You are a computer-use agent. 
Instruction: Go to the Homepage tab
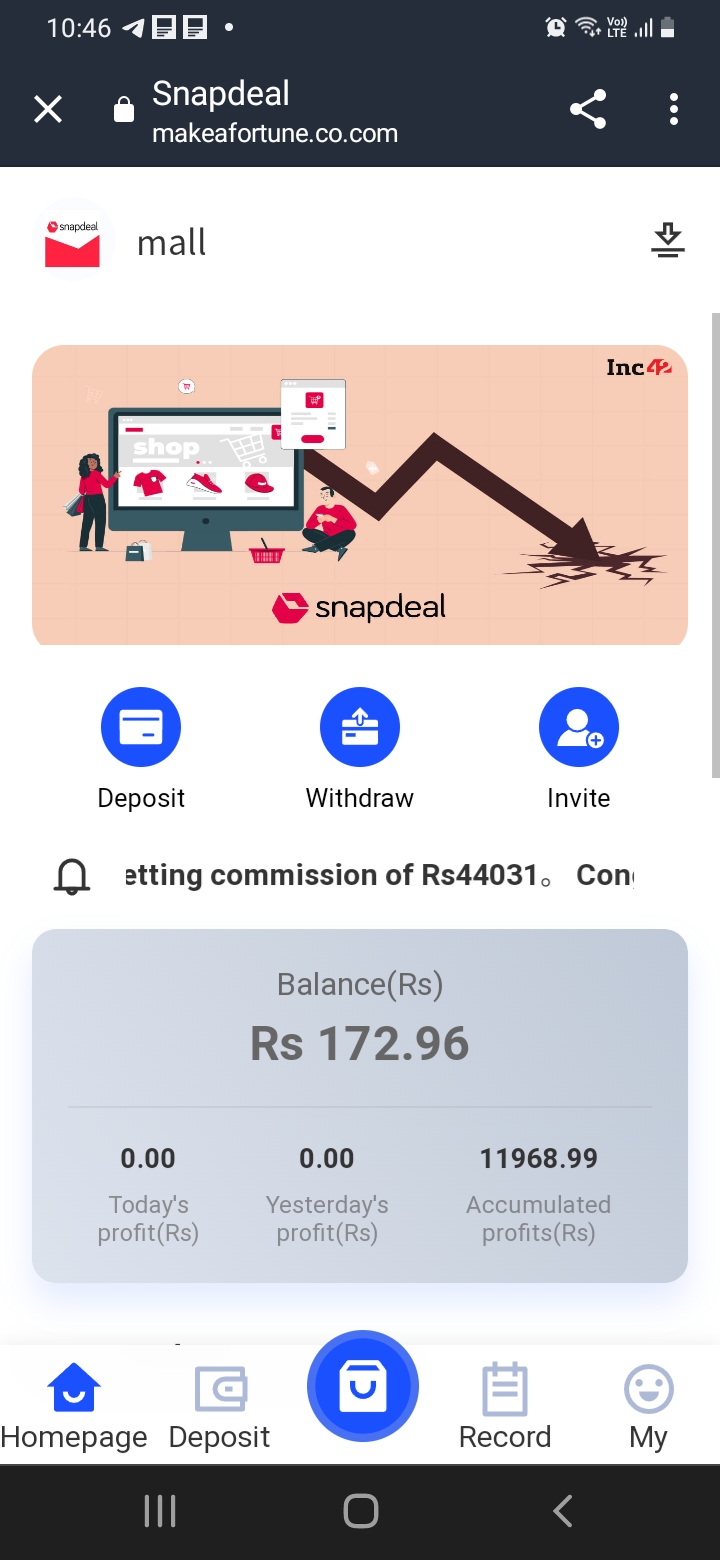[x=74, y=1407]
